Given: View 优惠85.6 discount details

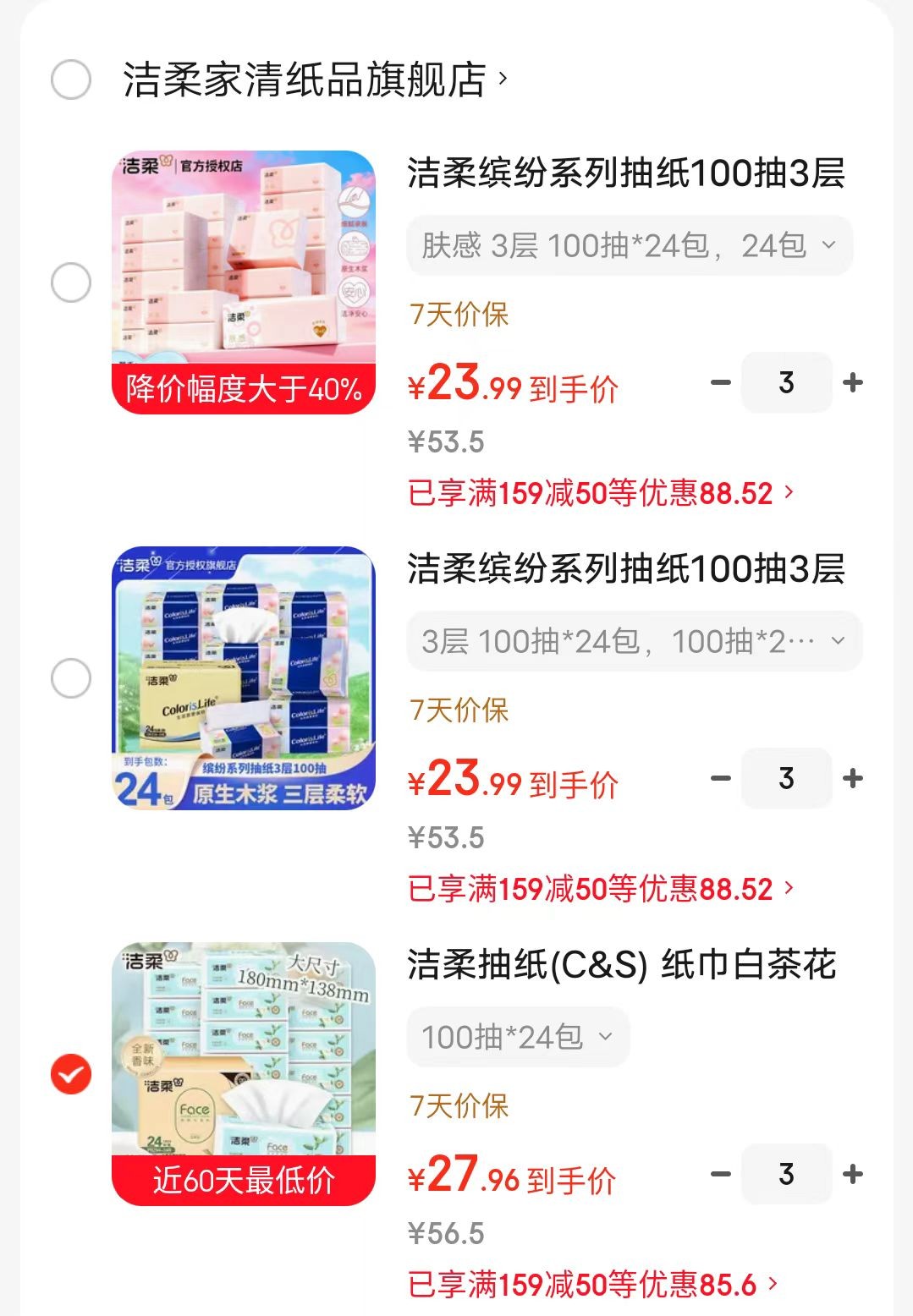Looking at the screenshot, I should tap(592, 1285).
